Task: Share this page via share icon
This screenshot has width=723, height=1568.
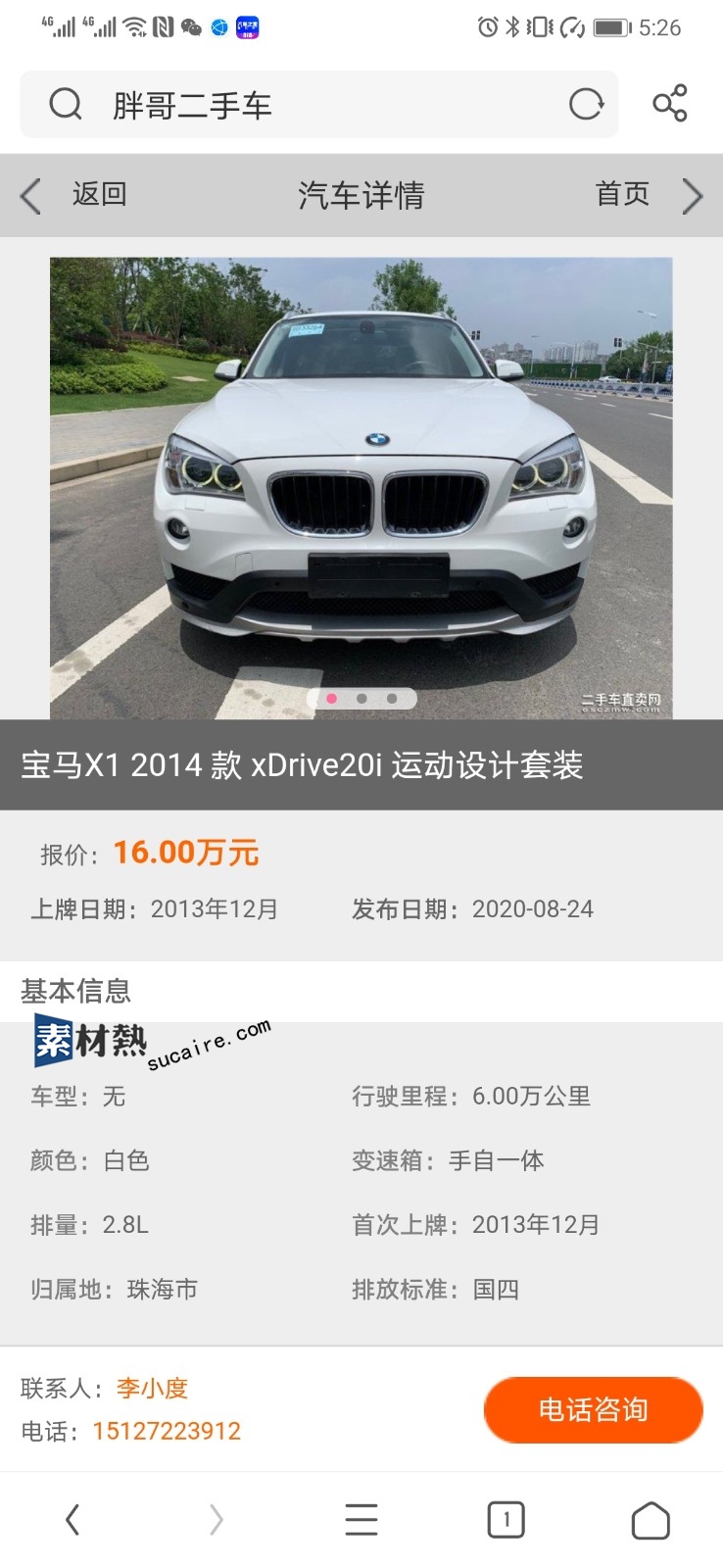Action: coord(670,104)
